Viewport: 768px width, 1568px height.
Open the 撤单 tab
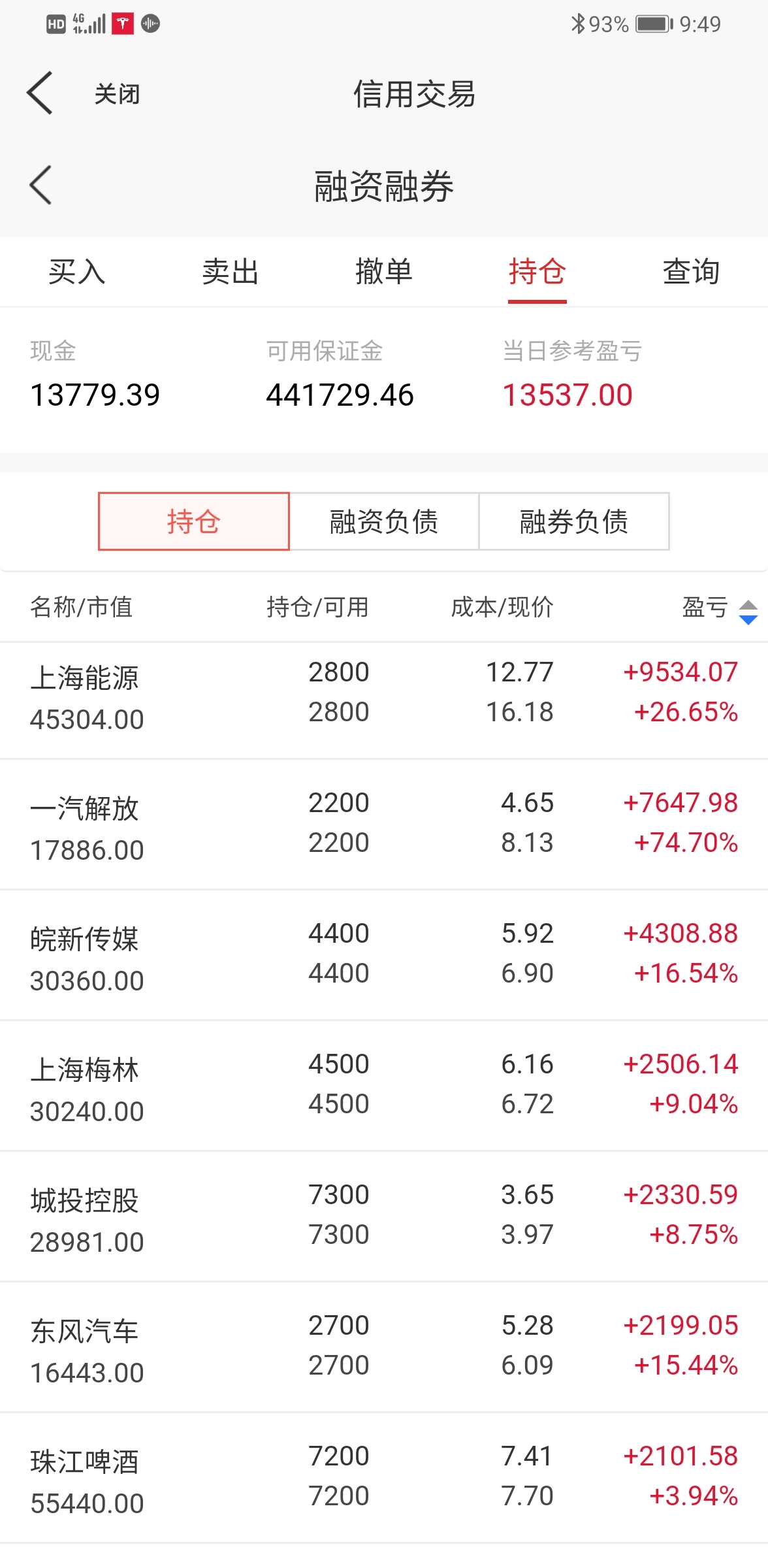click(383, 272)
